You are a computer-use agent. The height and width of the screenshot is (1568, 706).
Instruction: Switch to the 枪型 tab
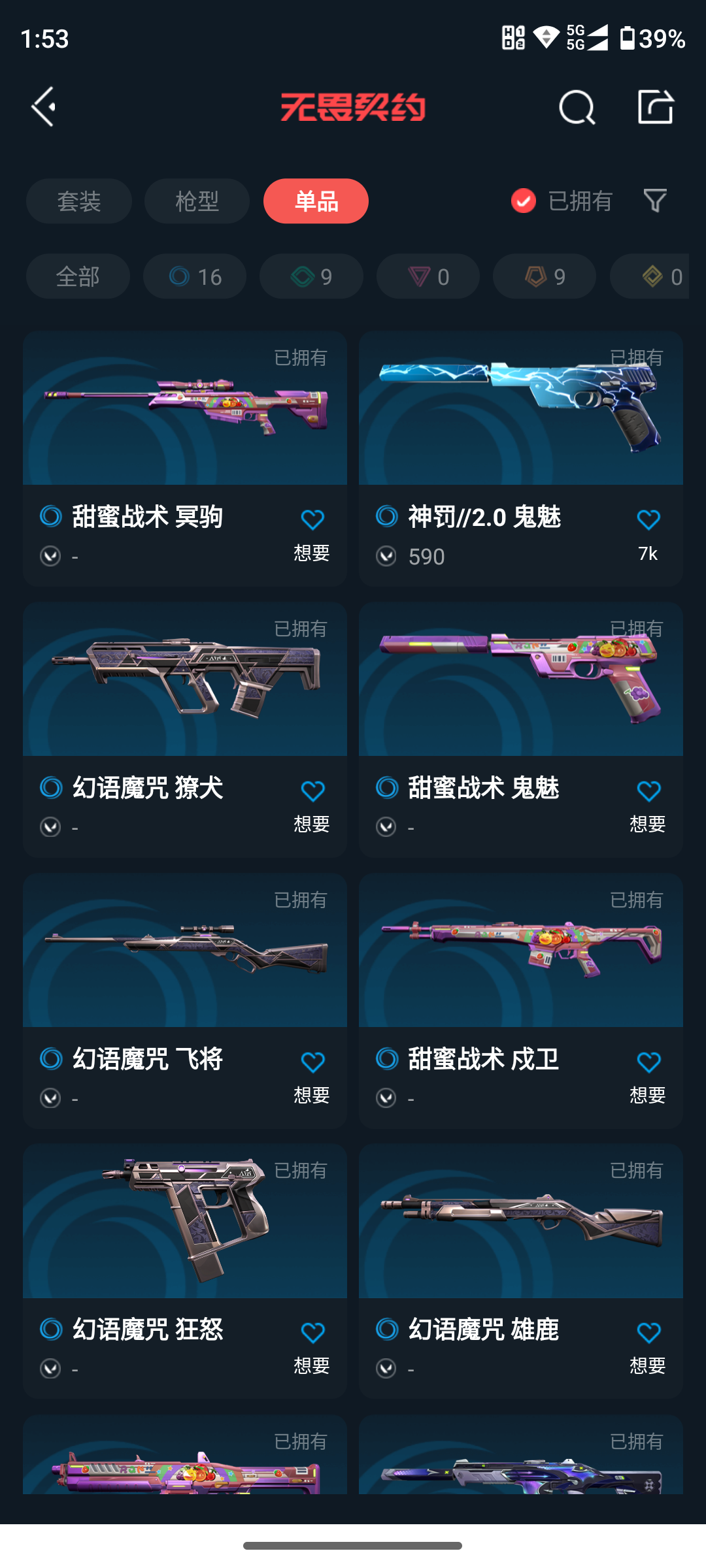(x=197, y=201)
